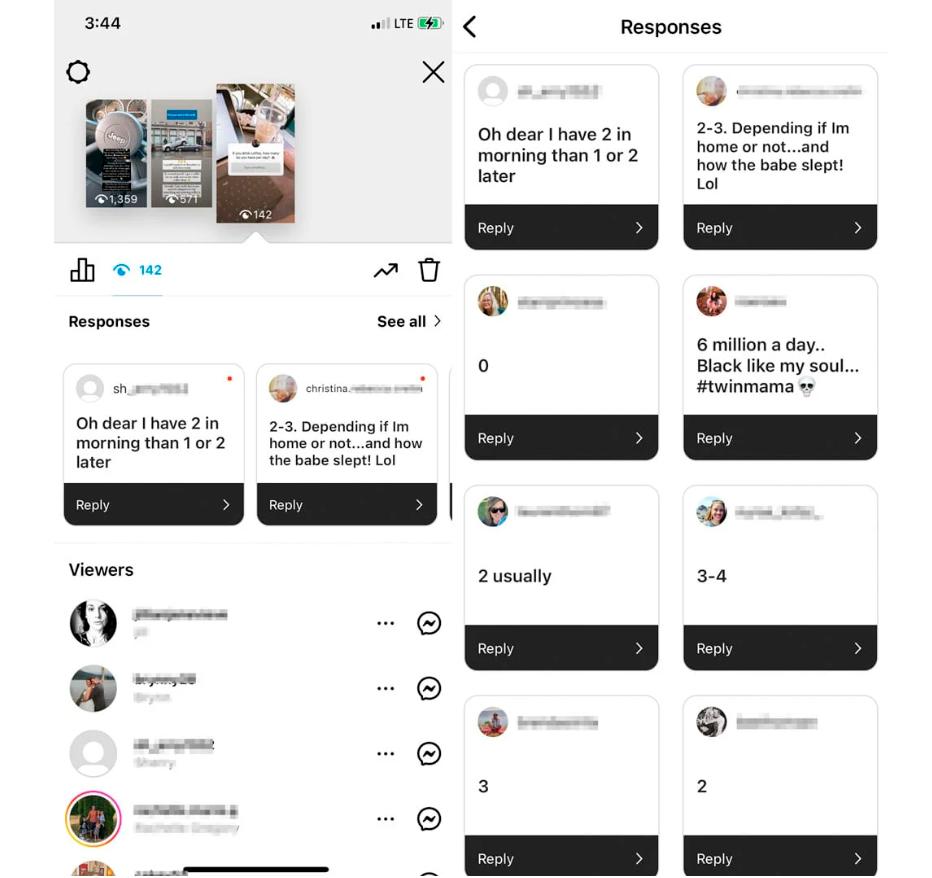Select the story thumbnail with 571 views

pos(181,153)
